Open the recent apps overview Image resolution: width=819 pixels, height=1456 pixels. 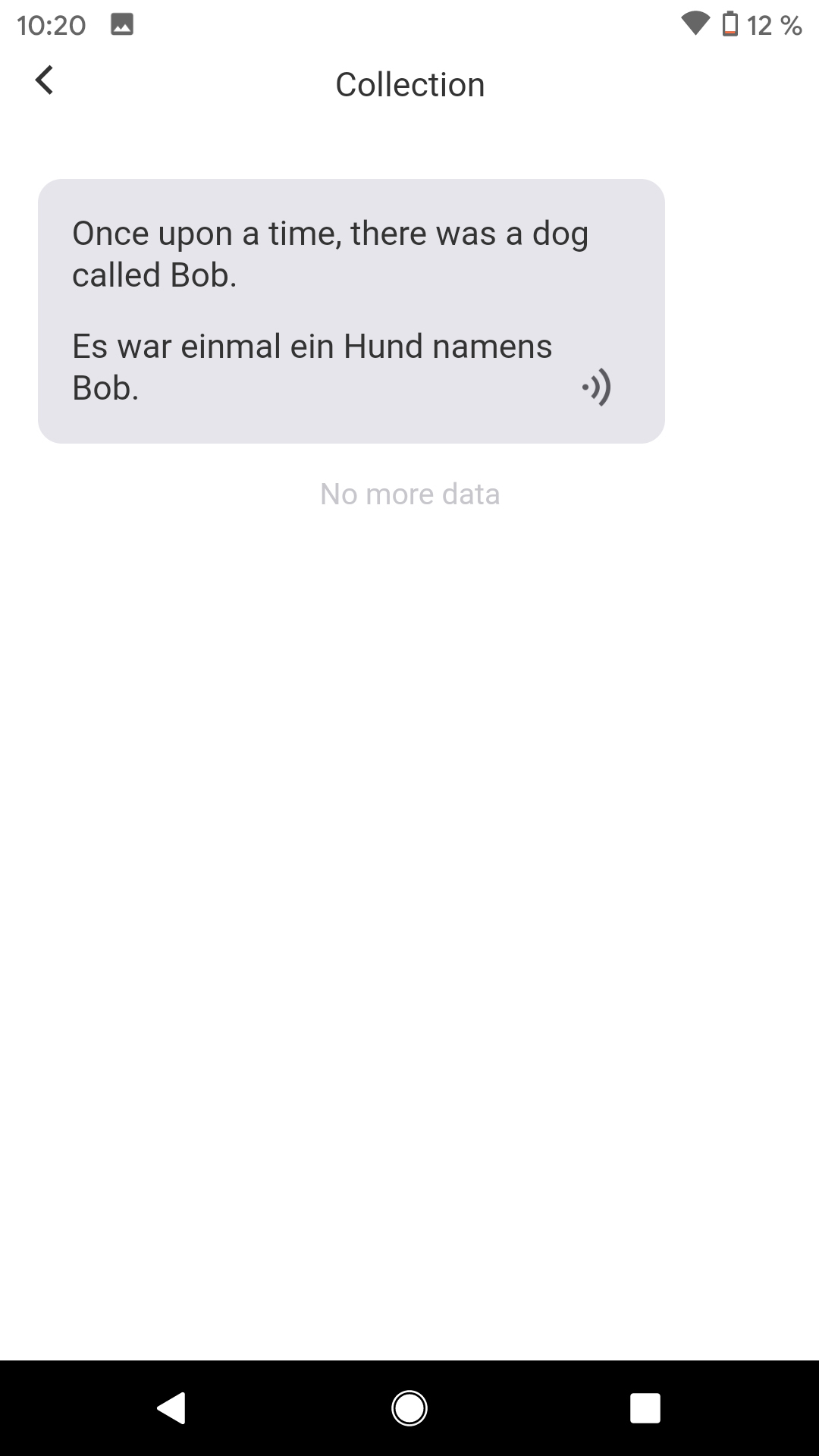click(x=645, y=1408)
